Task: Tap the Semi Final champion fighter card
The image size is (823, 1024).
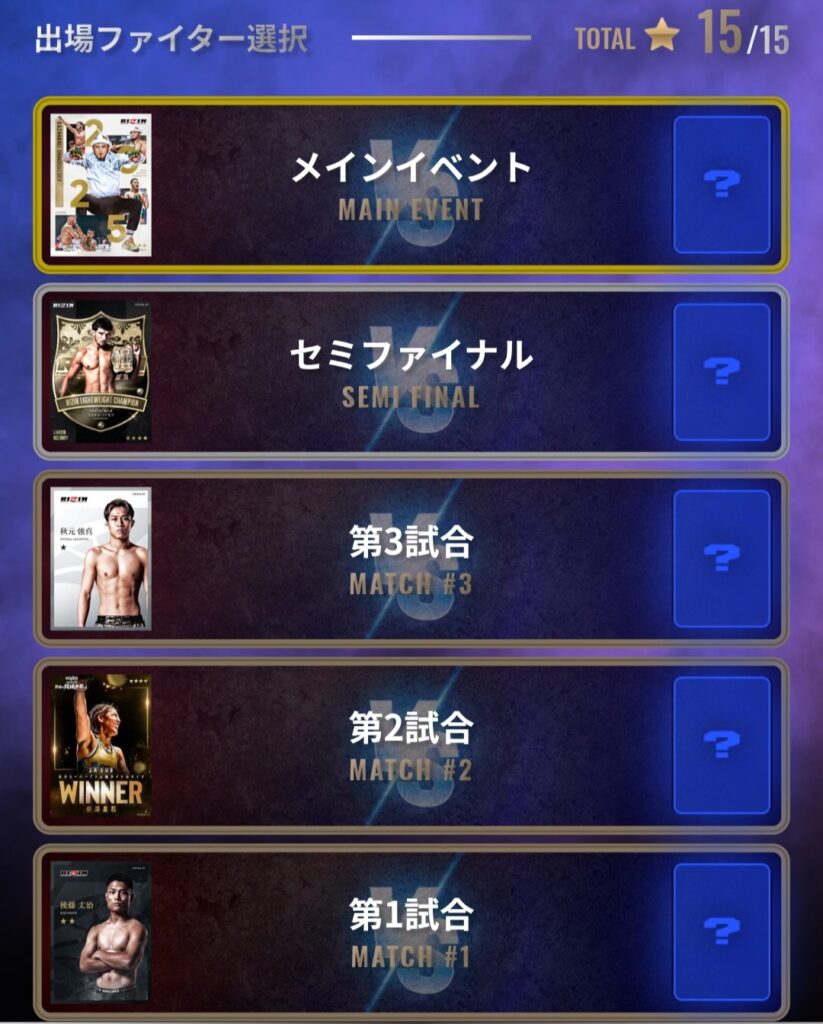Action: click(x=101, y=372)
